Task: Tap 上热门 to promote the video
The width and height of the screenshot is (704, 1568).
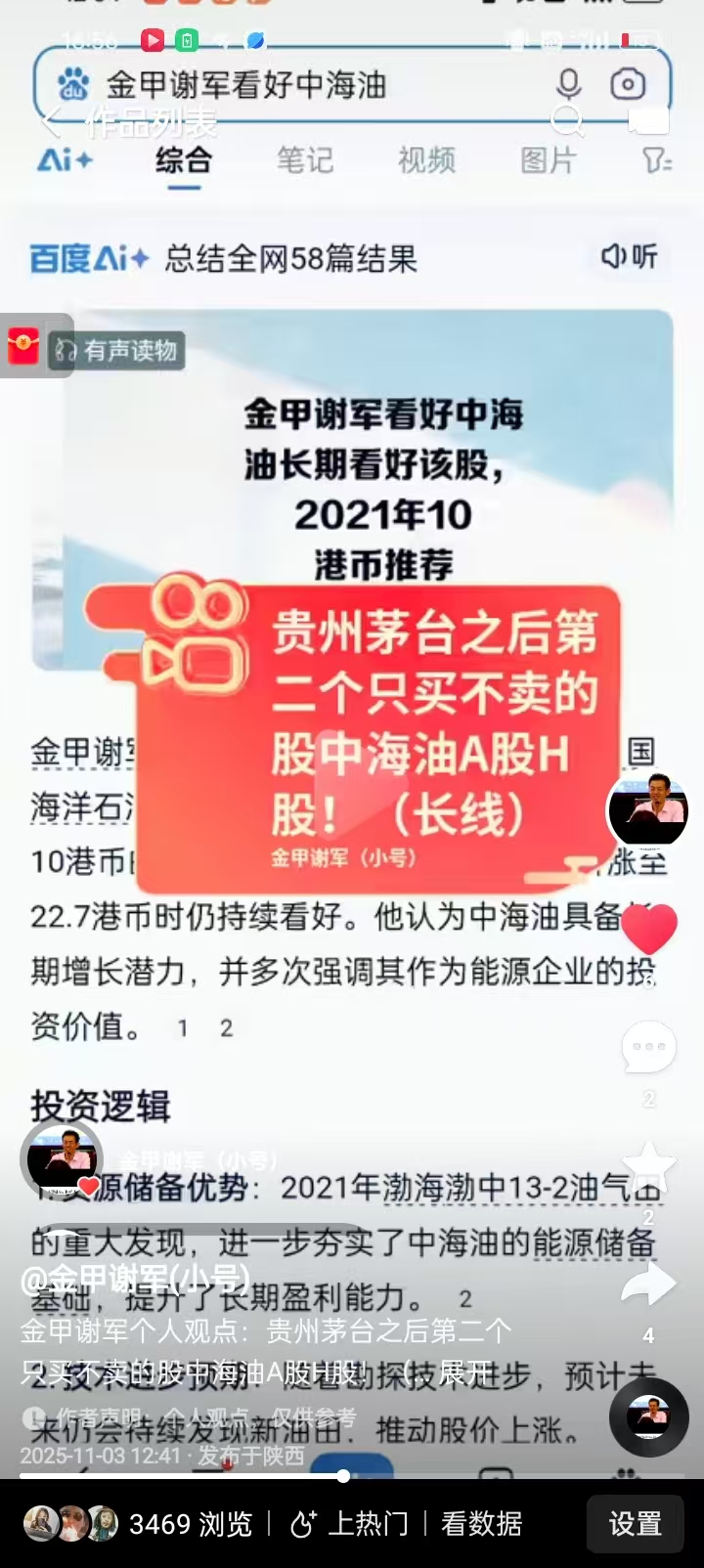Action: pos(350,1523)
